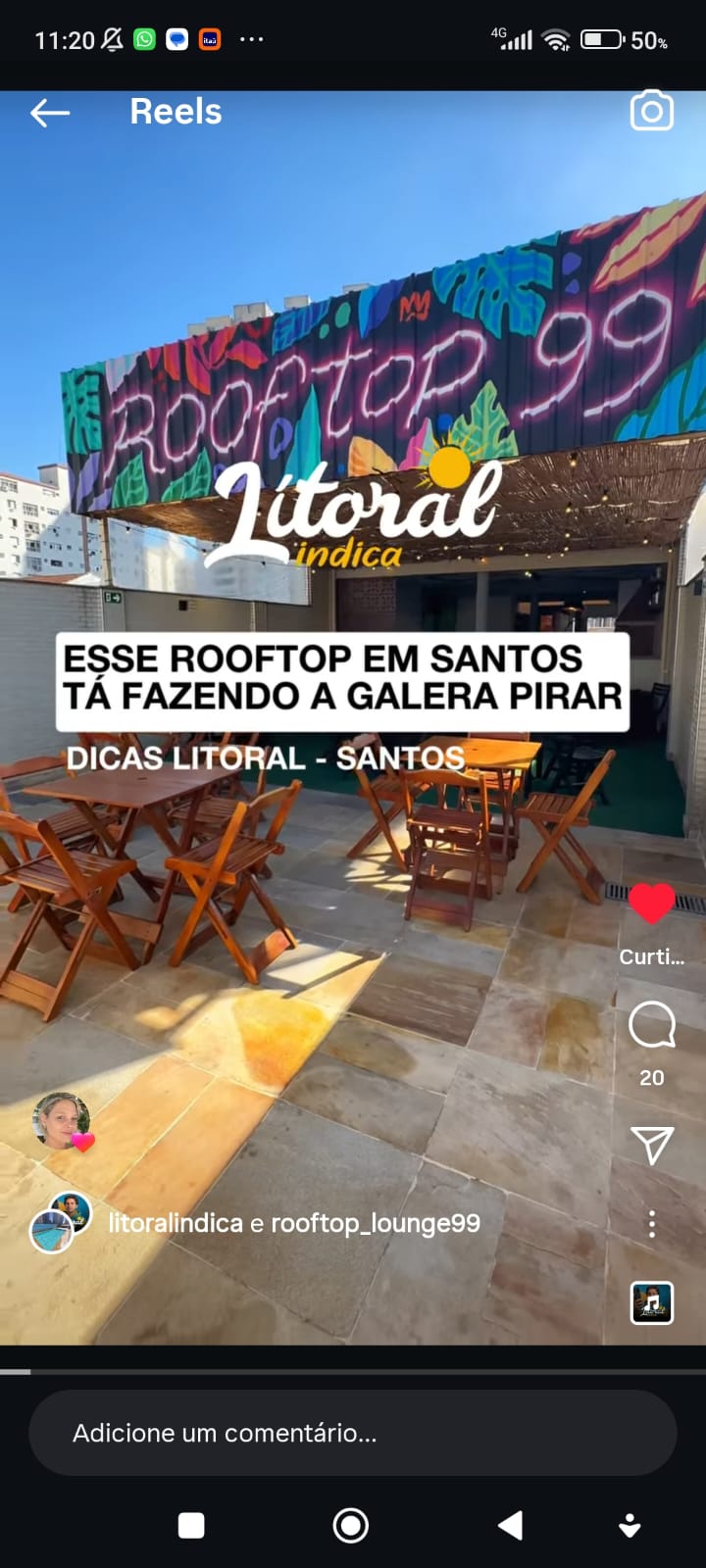The width and height of the screenshot is (706, 1568).
Task: Expand the muted notifications bell icon
Action: (x=112, y=37)
